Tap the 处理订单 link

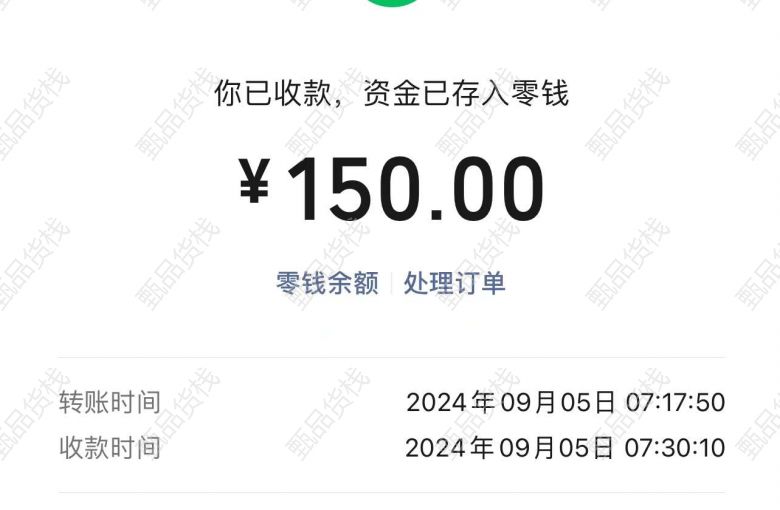tap(455, 283)
